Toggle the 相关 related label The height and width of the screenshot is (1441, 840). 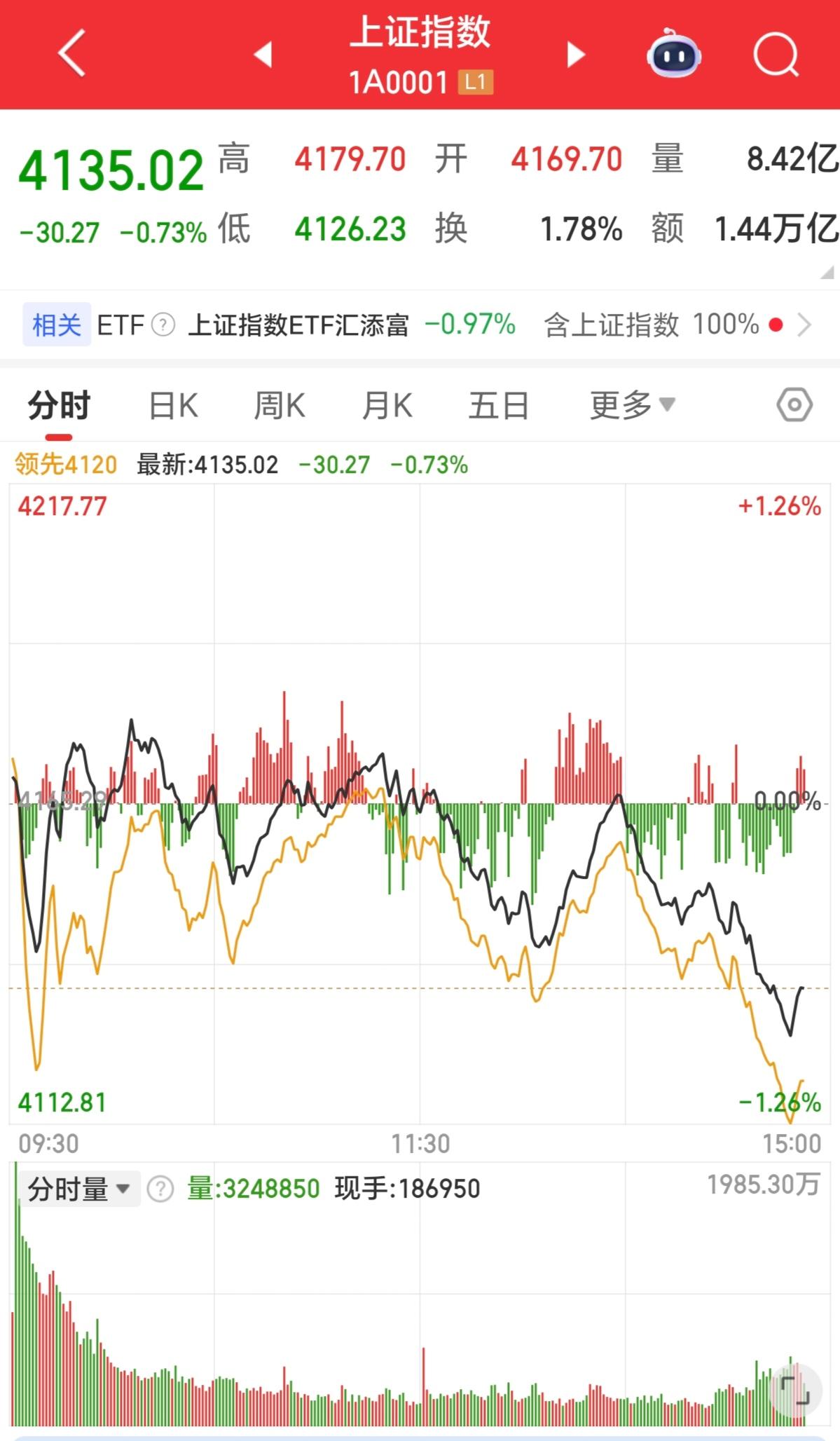57,325
